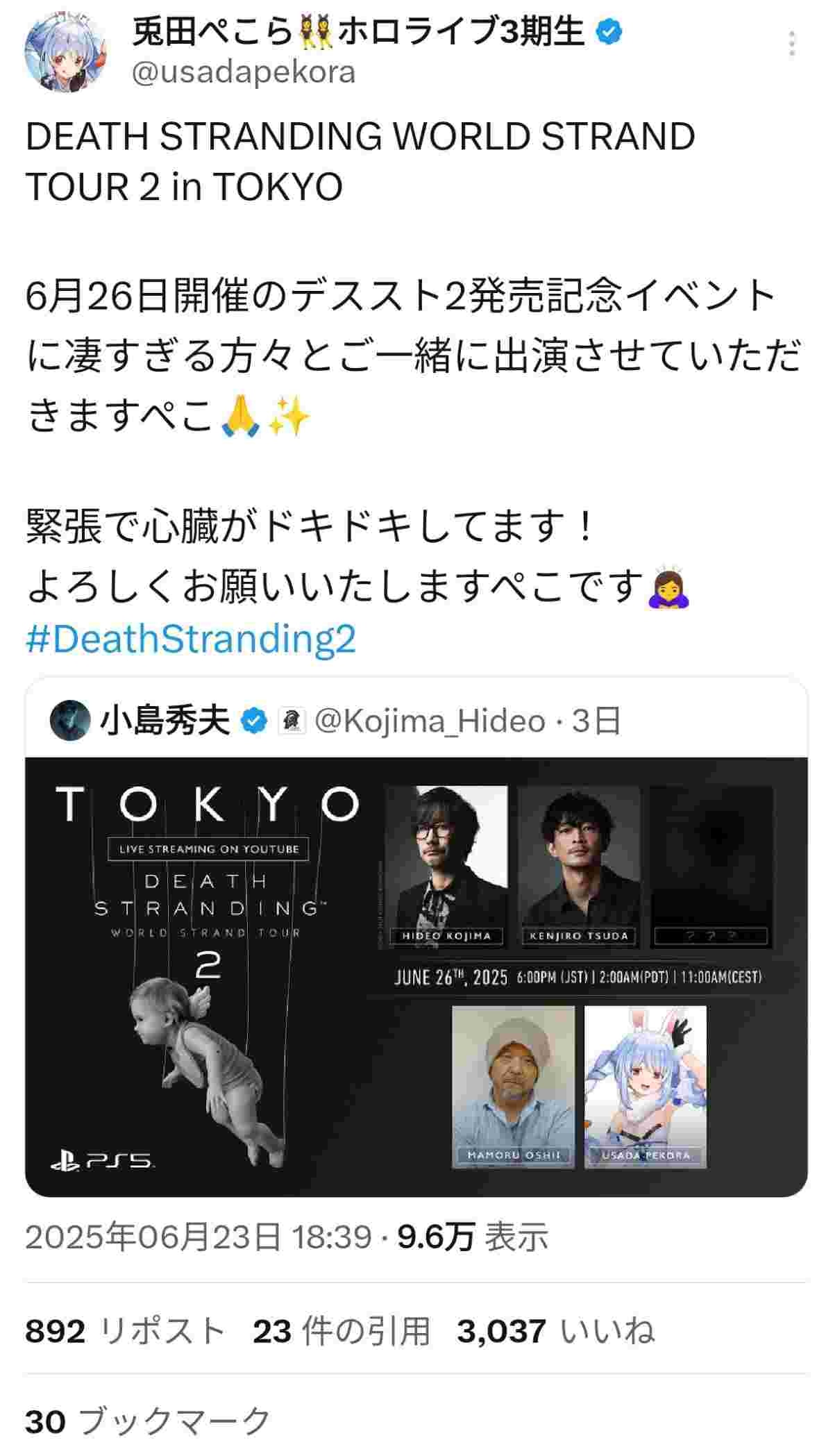View the 892 reposts list
833x1456 pixels.
(x=126, y=1331)
